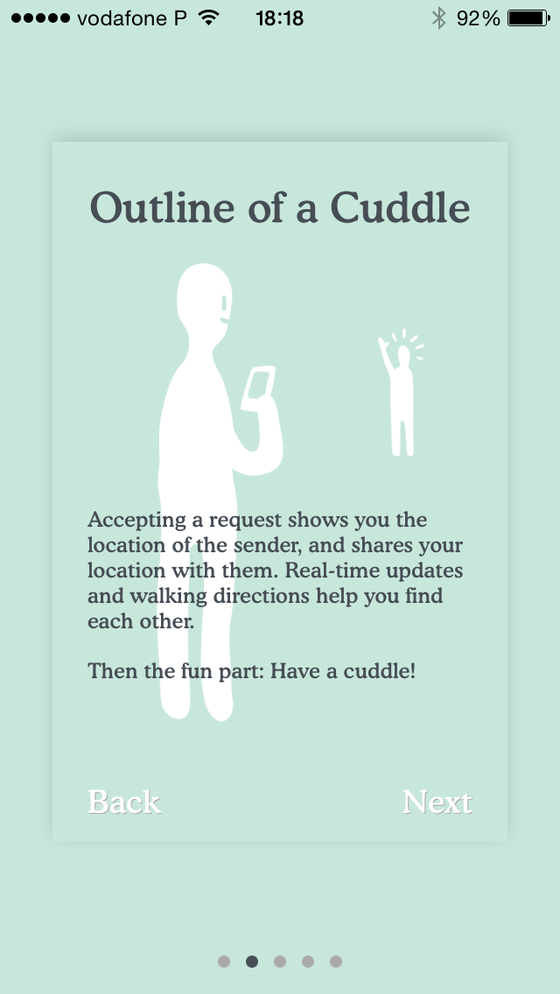Select the third page indicator dot
Image resolution: width=560 pixels, height=994 pixels.
[x=280, y=962]
